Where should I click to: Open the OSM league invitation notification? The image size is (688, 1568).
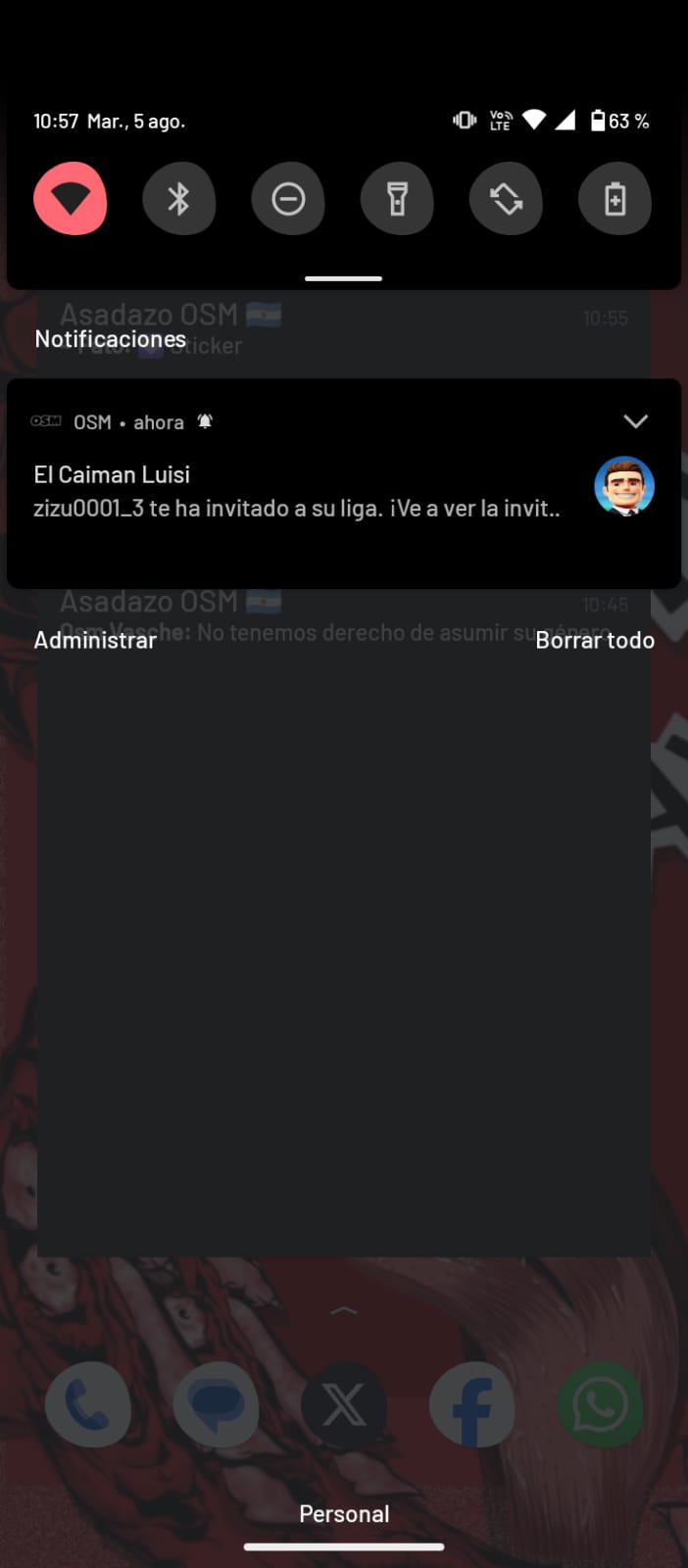(294, 492)
